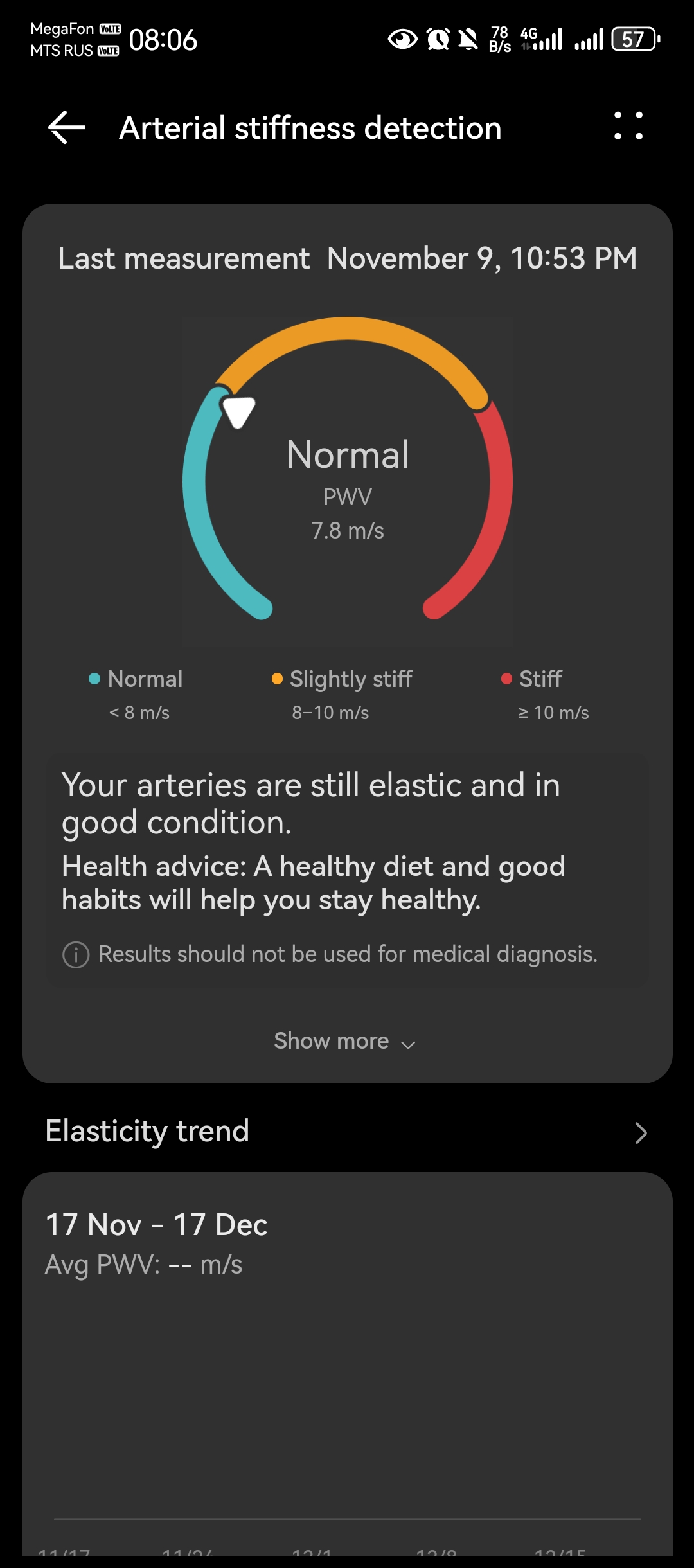Open the Elasticity trend details
694x1568 pixels.
pyautogui.click(x=639, y=1132)
